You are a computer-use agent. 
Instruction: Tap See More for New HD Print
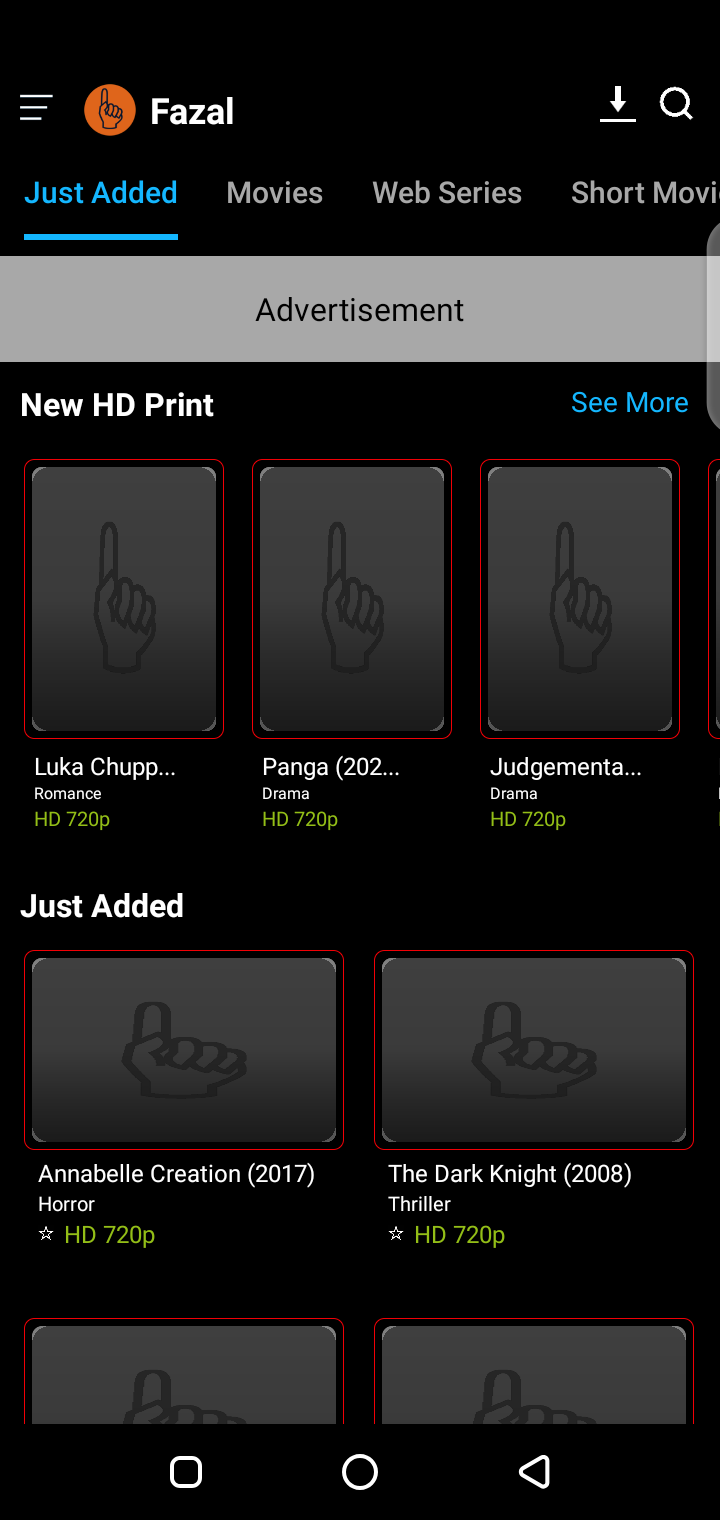(x=629, y=403)
